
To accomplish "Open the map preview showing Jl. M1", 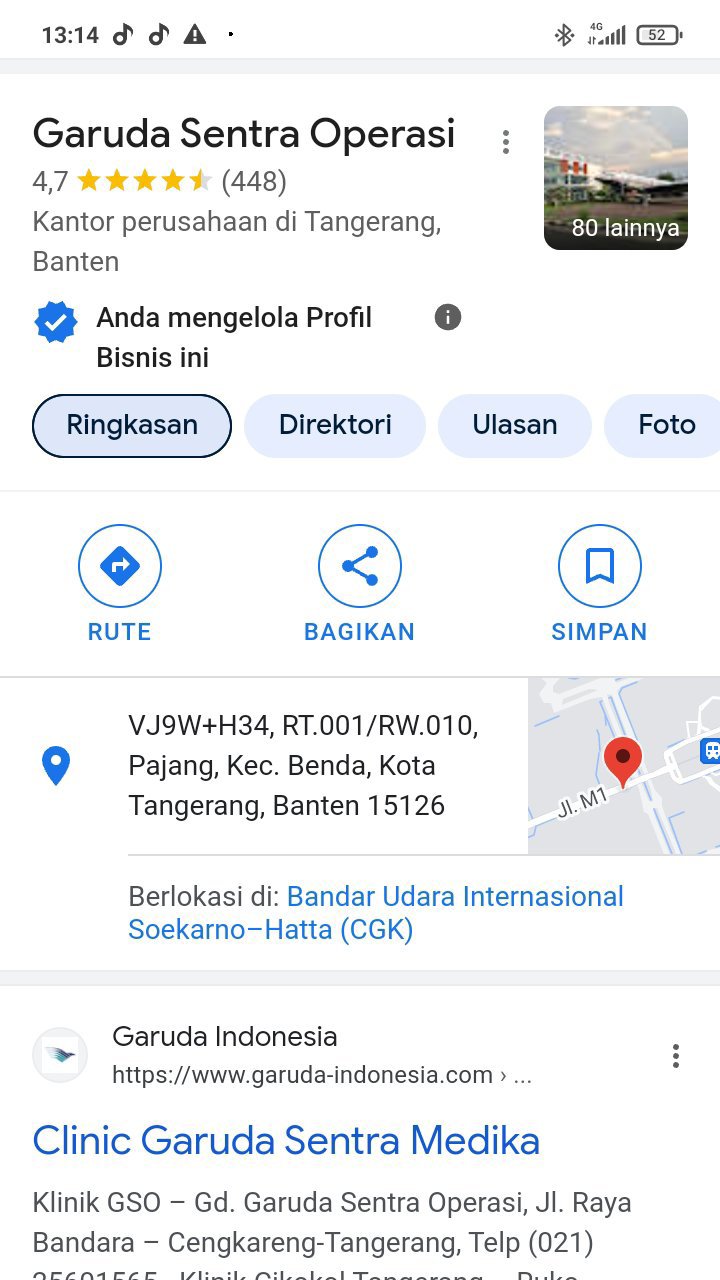I will (623, 766).
